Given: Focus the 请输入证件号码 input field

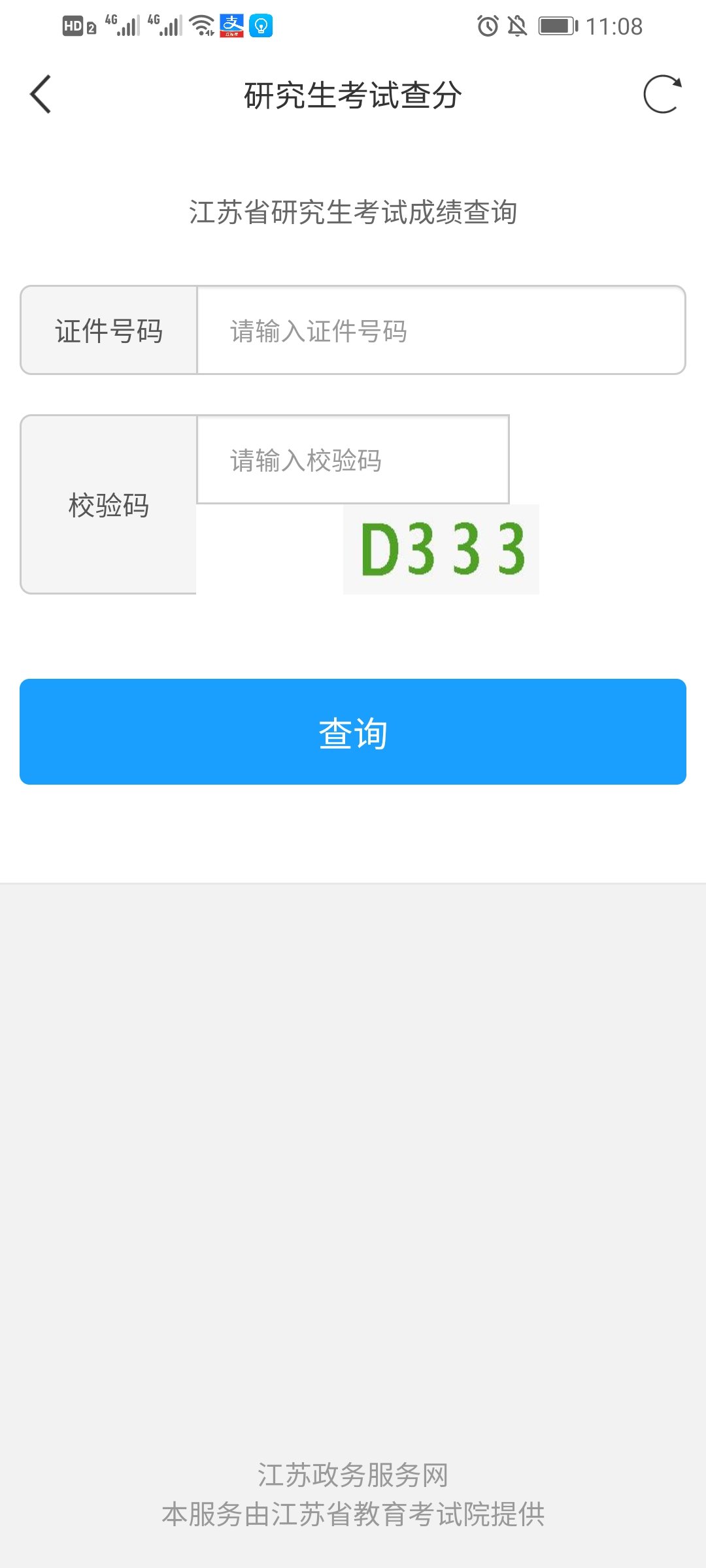Looking at the screenshot, I should tap(441, 331).
